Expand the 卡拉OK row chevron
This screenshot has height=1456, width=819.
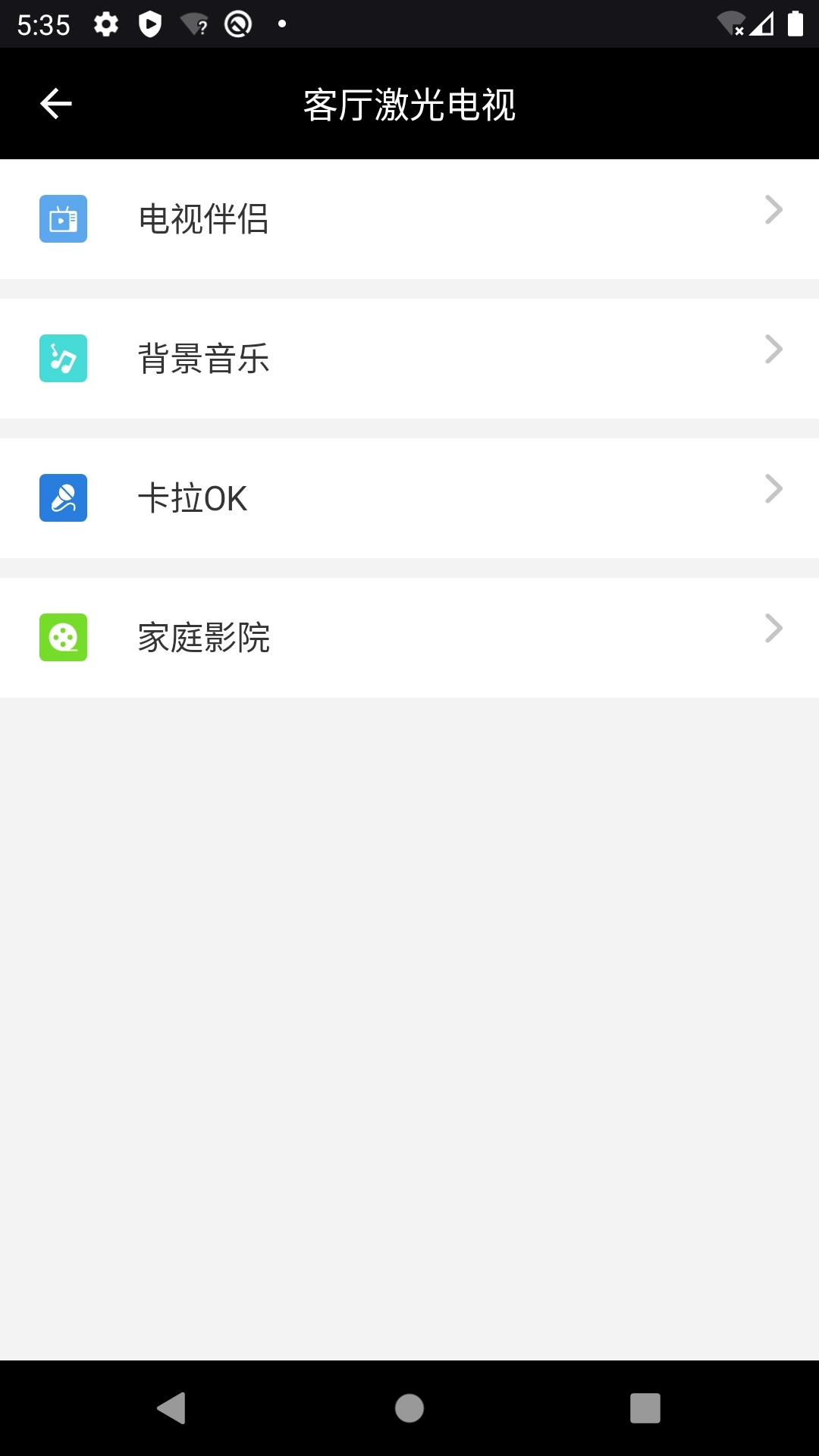click(x=773, y=488)
